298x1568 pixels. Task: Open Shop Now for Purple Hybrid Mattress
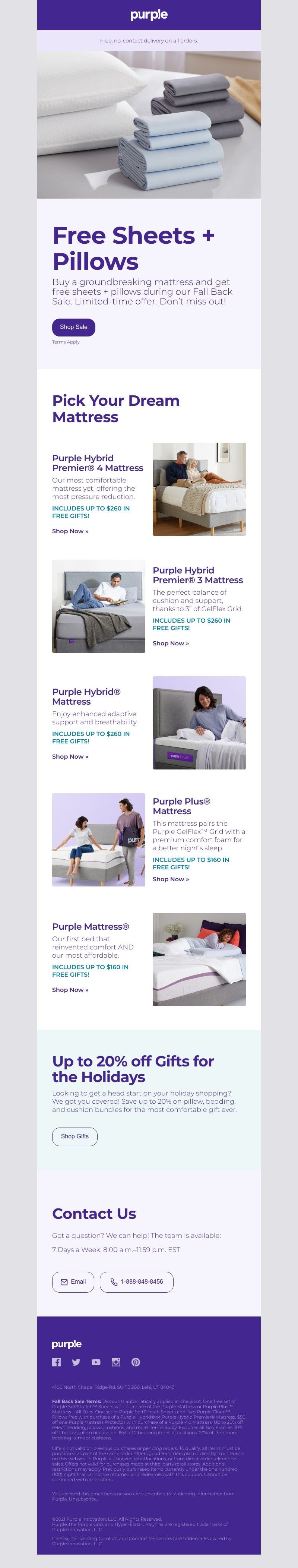(x=70, y=756)
